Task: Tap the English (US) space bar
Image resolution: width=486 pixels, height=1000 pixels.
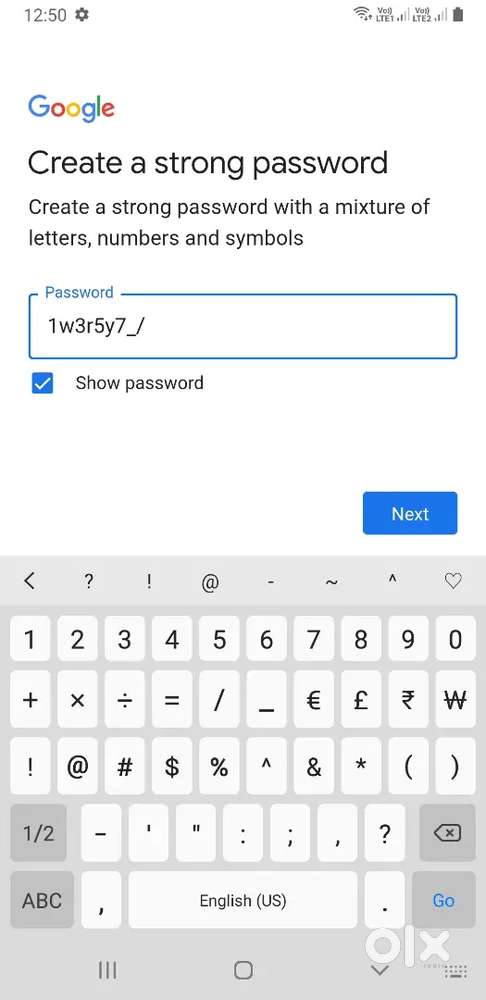Action: click(x=243, y=900)
